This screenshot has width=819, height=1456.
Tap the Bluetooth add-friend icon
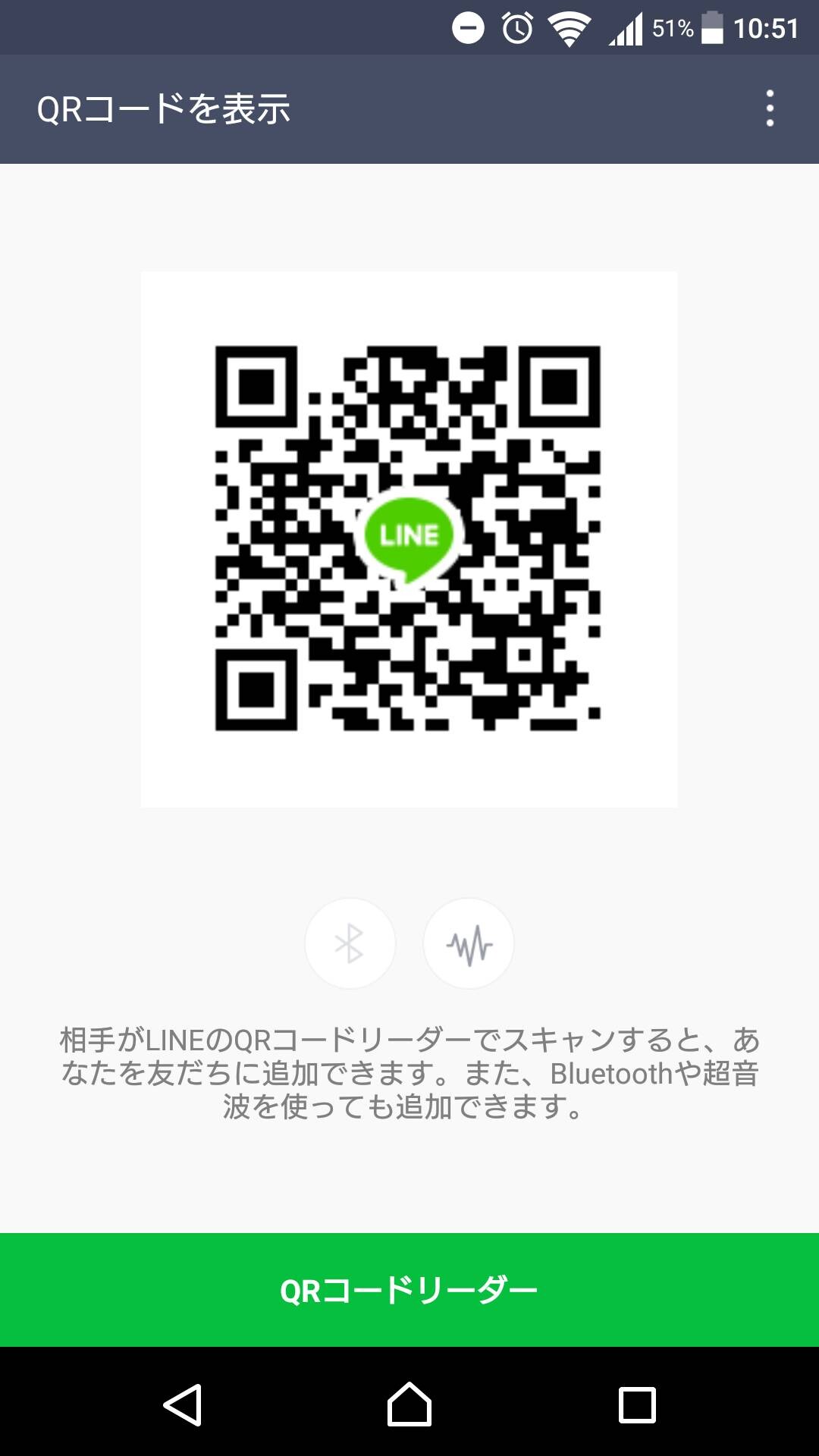(x=350, y=943)
